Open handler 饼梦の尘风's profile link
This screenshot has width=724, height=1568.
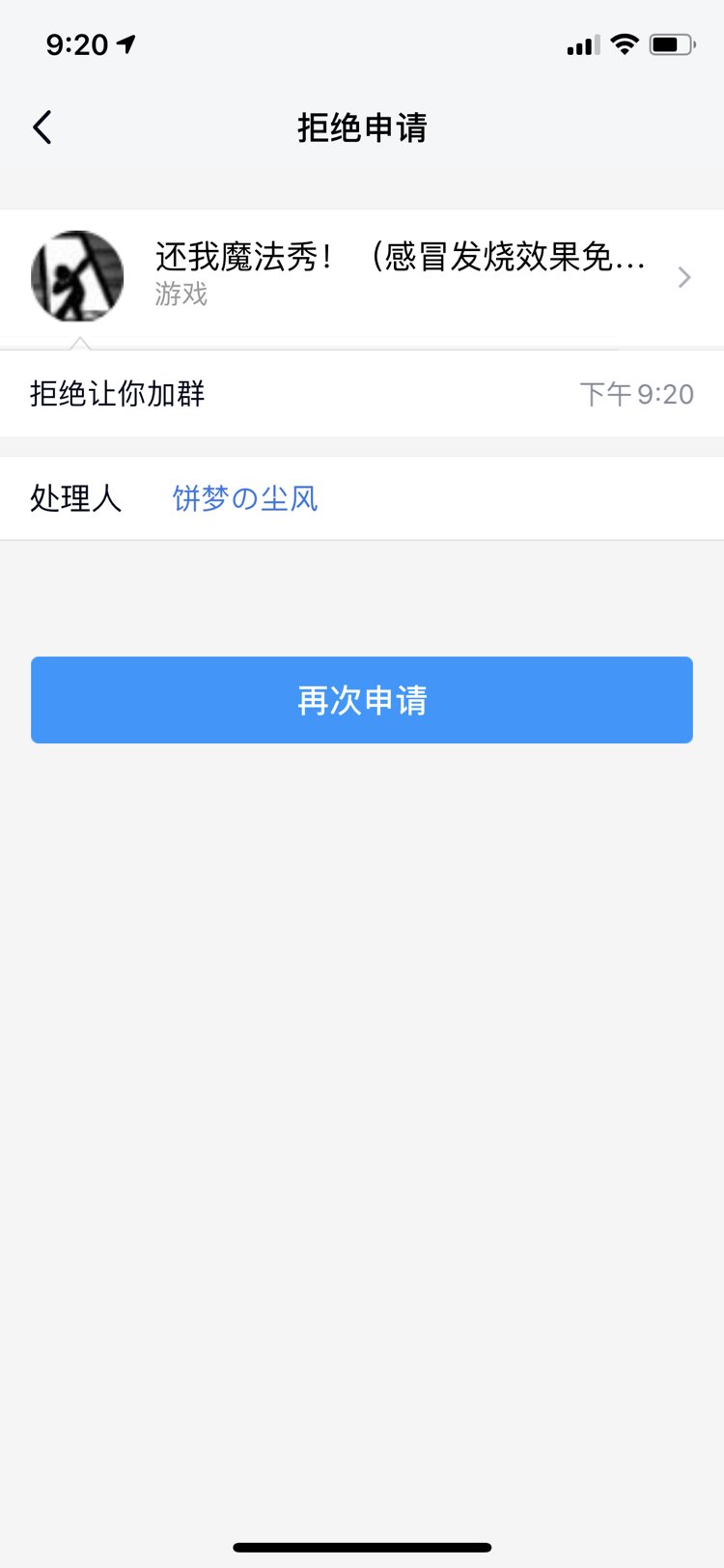click(245, 498)
